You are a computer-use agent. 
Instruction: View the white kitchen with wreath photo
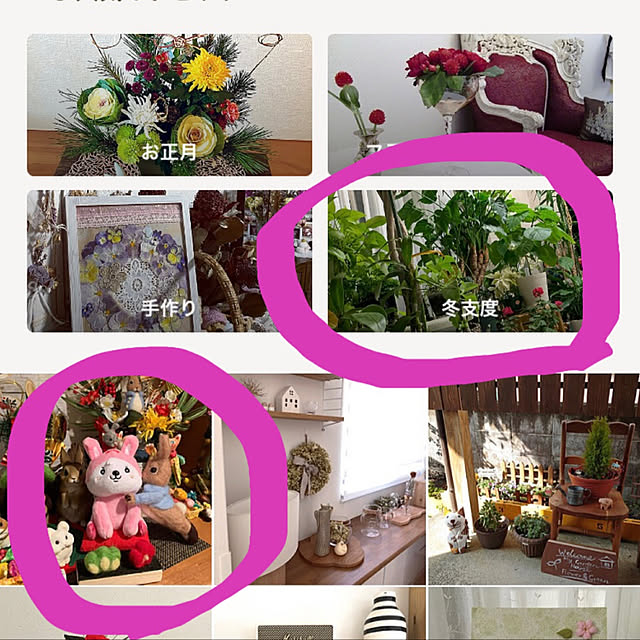point(320,480)
